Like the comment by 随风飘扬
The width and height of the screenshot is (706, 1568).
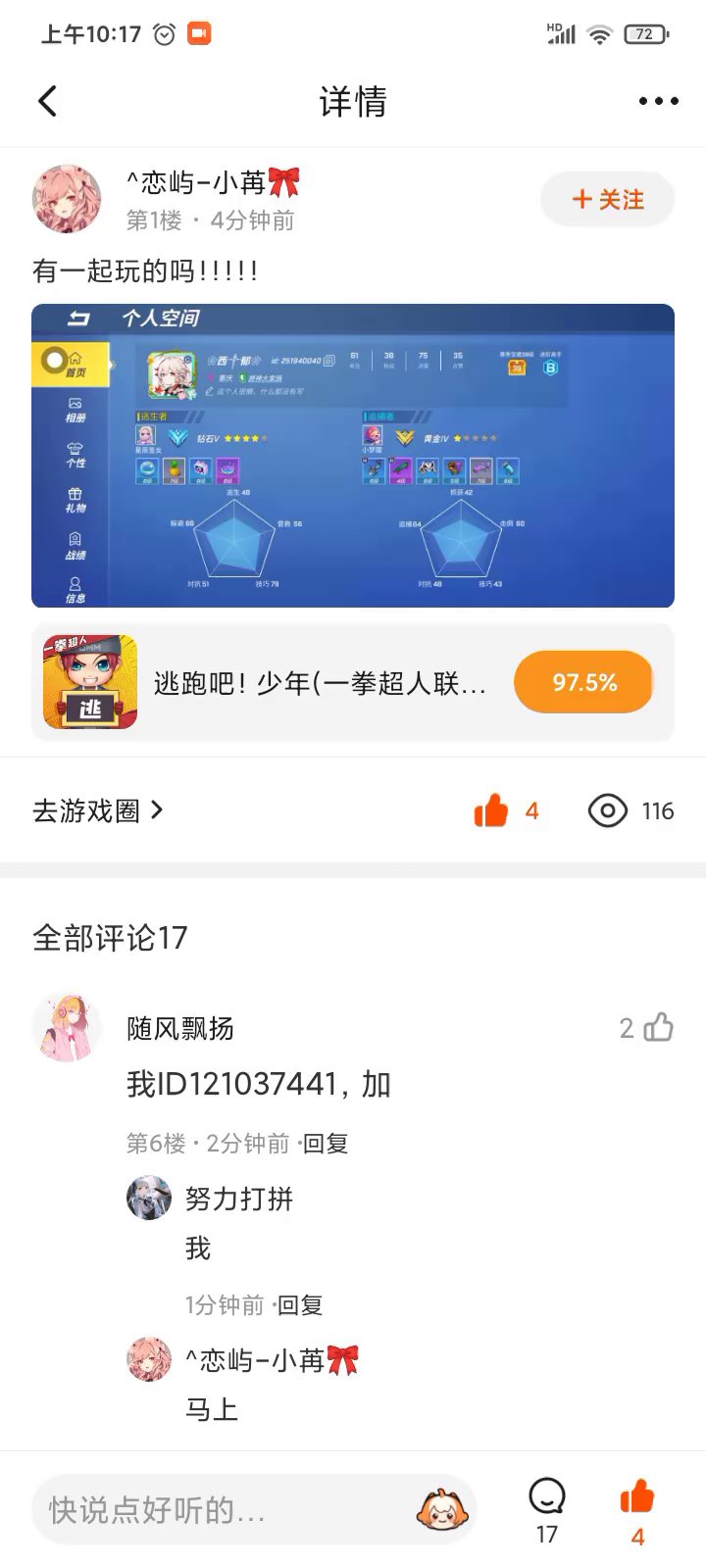coord(658,1027)
